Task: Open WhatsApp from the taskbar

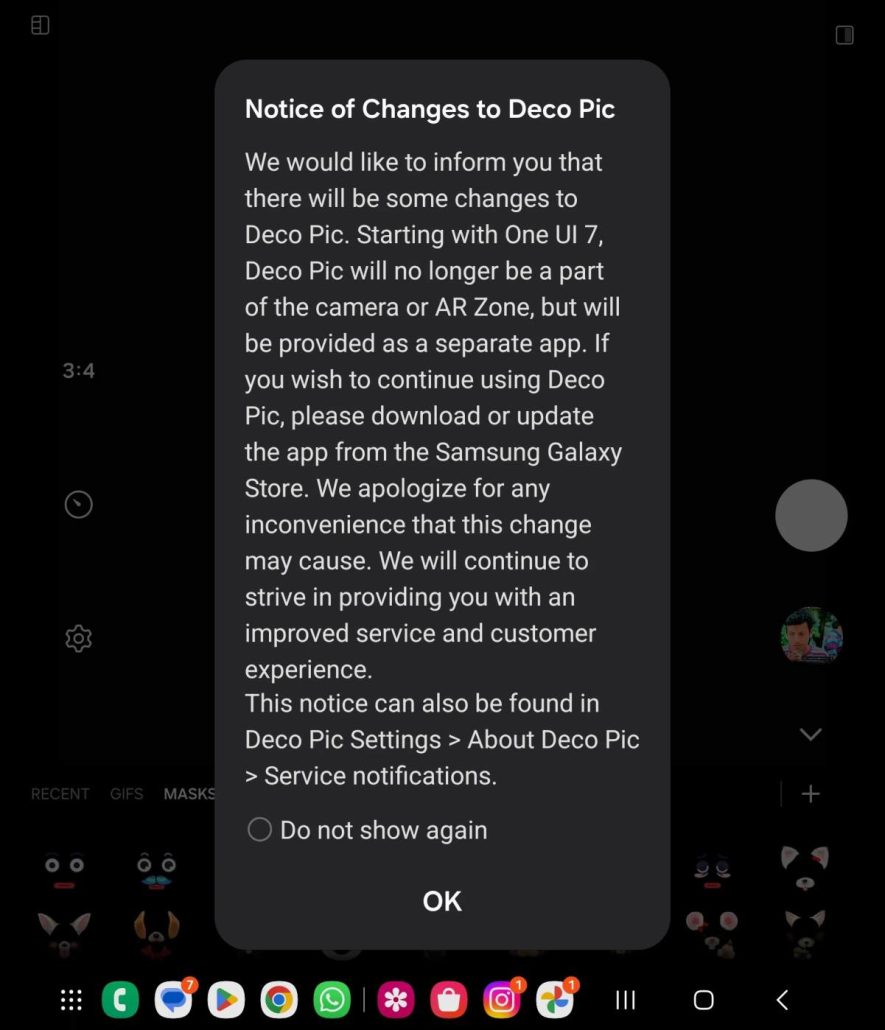Action: coord(332,999)
